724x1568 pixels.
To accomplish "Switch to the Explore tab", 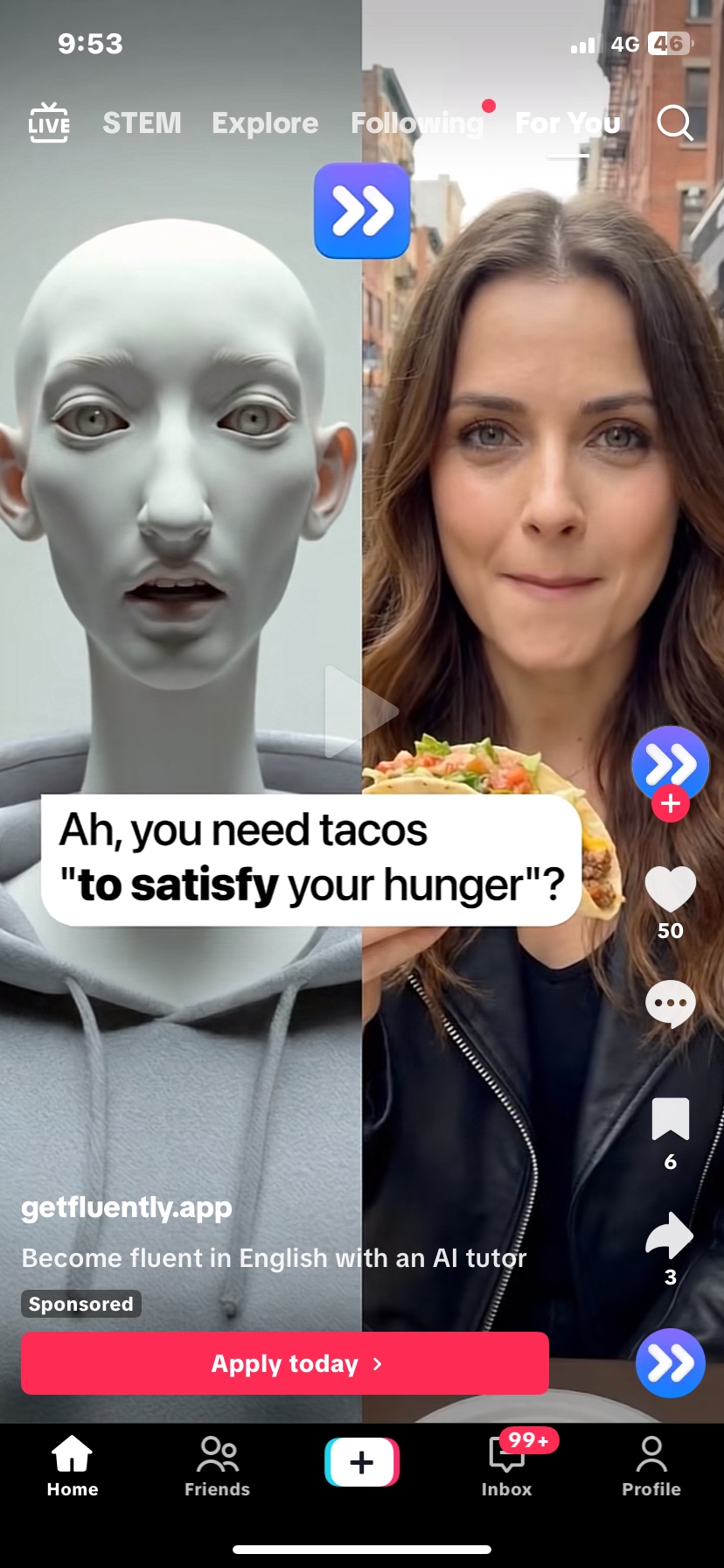I will tap(265, 123).
